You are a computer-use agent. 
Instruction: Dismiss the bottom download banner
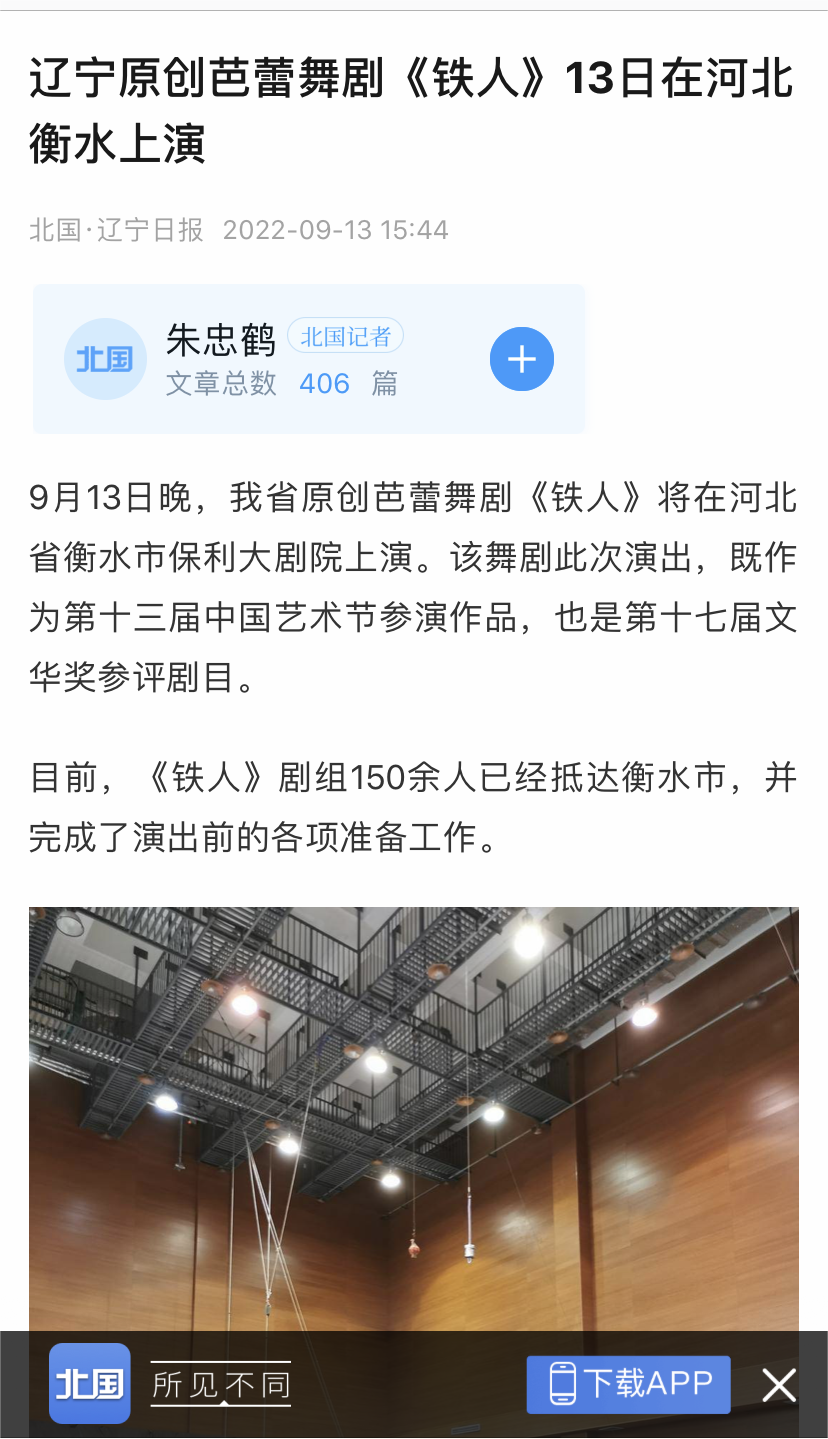pyautogui.click(x=779, y=1385)
